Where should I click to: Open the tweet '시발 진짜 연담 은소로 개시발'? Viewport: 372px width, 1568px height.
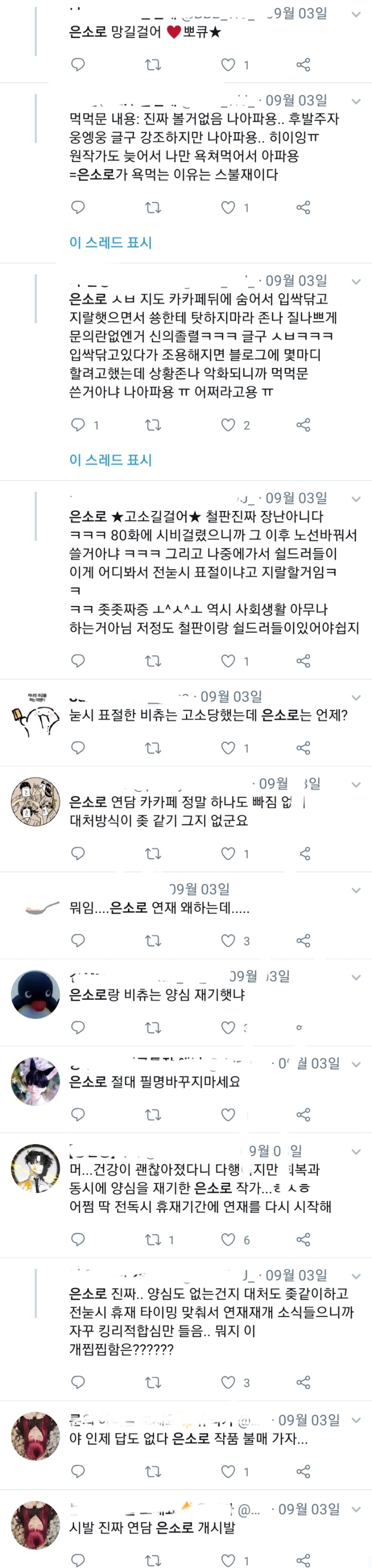(152, 1527)
